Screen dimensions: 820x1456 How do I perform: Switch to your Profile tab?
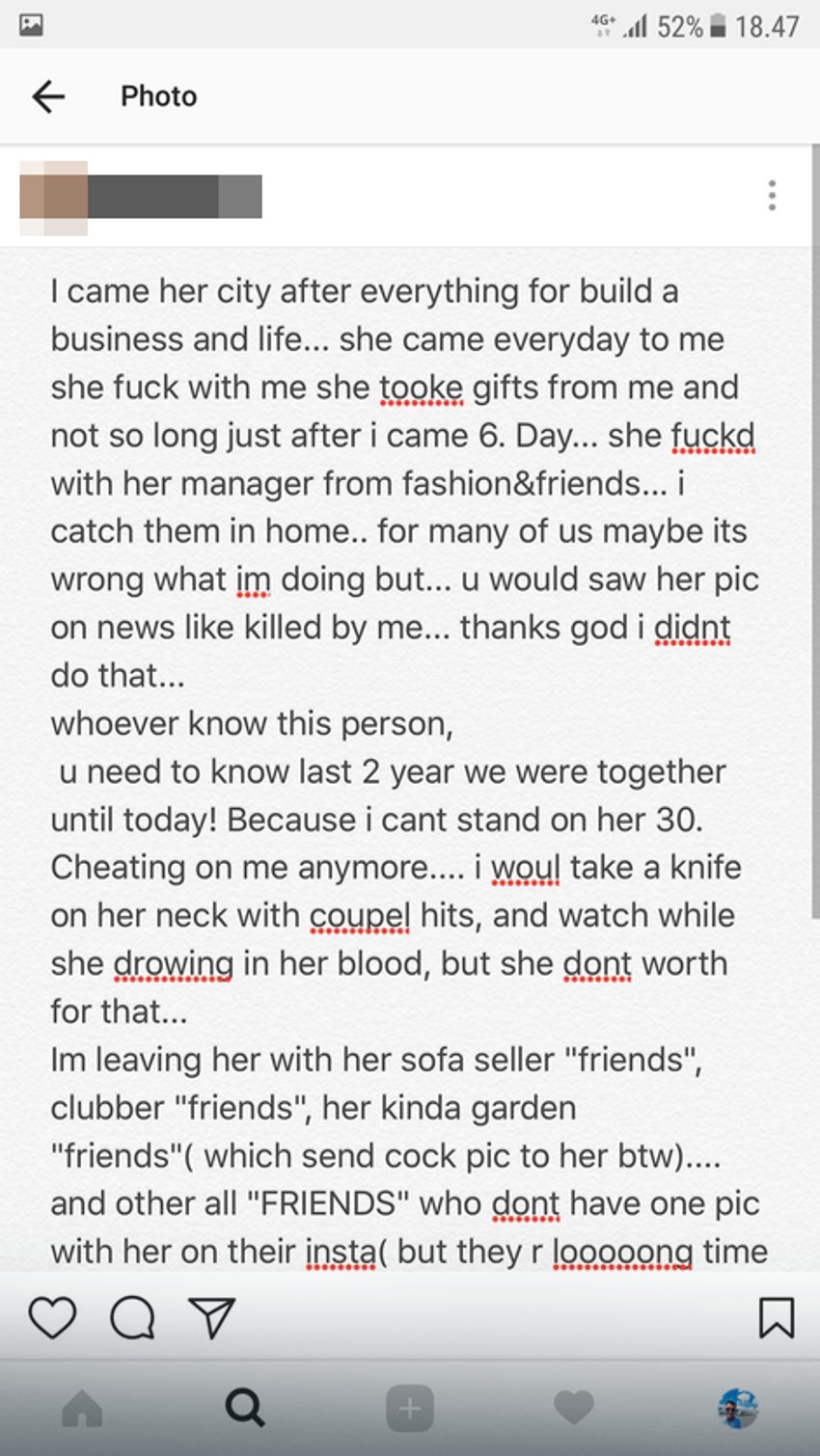738,1409
